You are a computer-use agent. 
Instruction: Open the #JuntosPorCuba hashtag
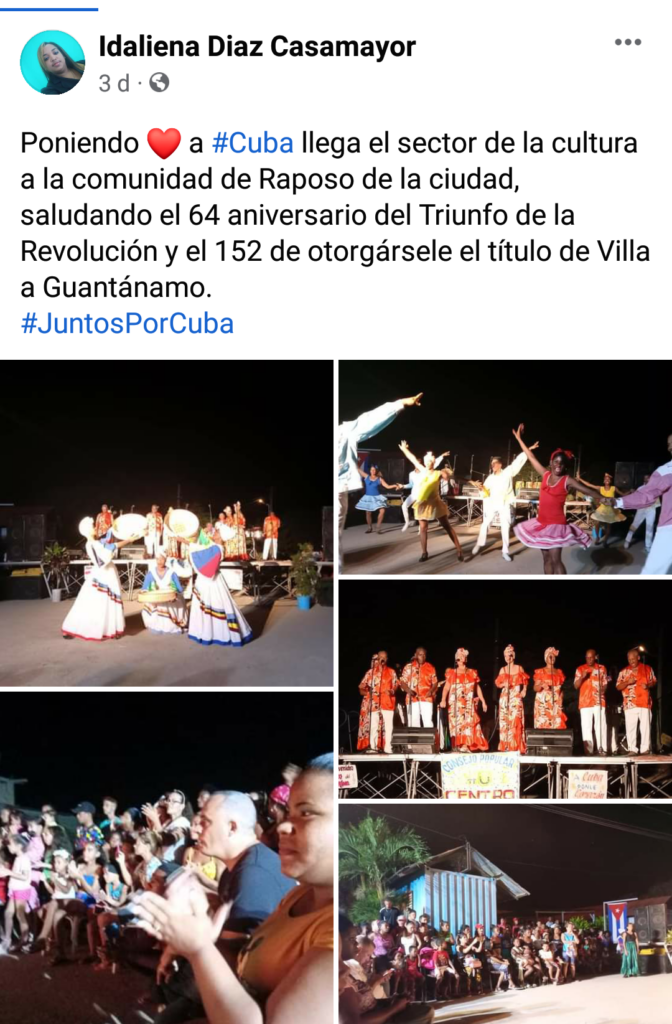click(x=127, y=323)
